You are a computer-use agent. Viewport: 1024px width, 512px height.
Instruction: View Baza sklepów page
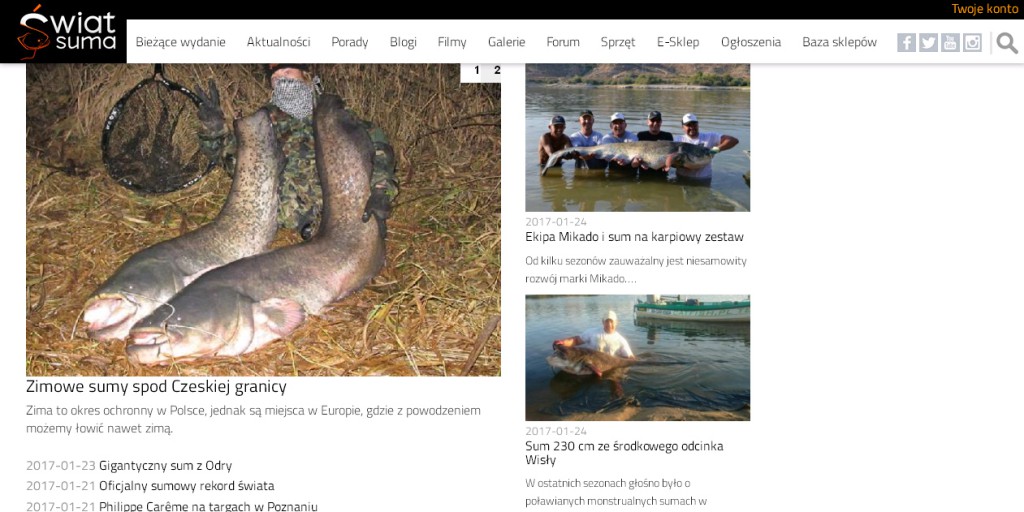click(x=839, y=42)
